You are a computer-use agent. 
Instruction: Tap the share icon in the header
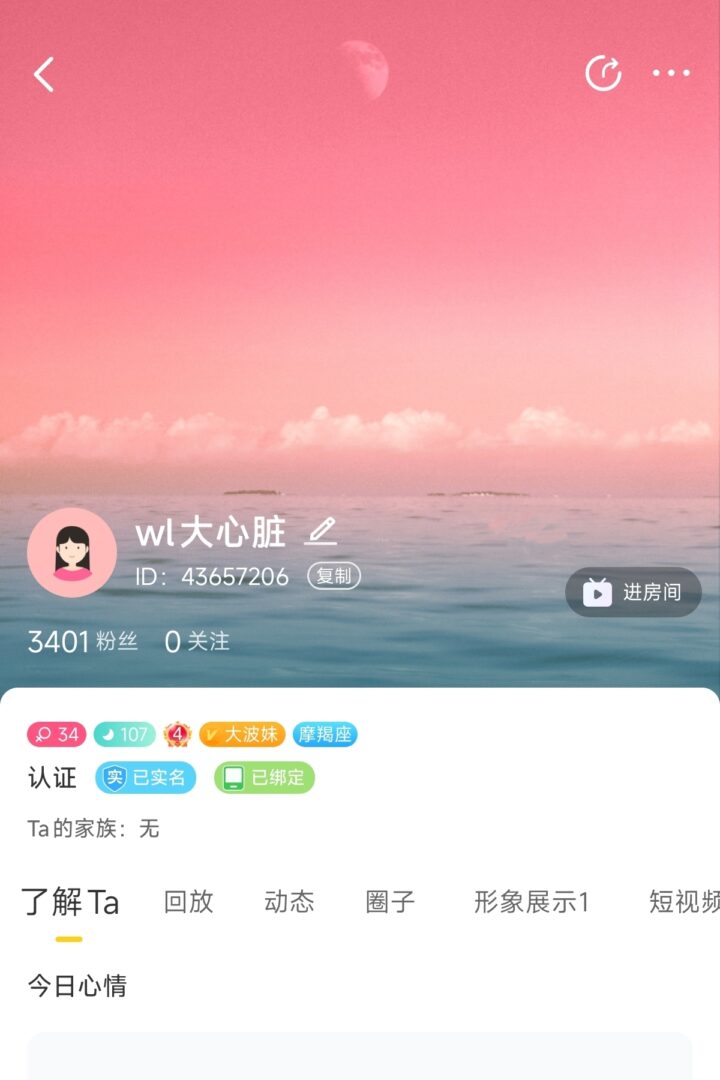(603, 73)
